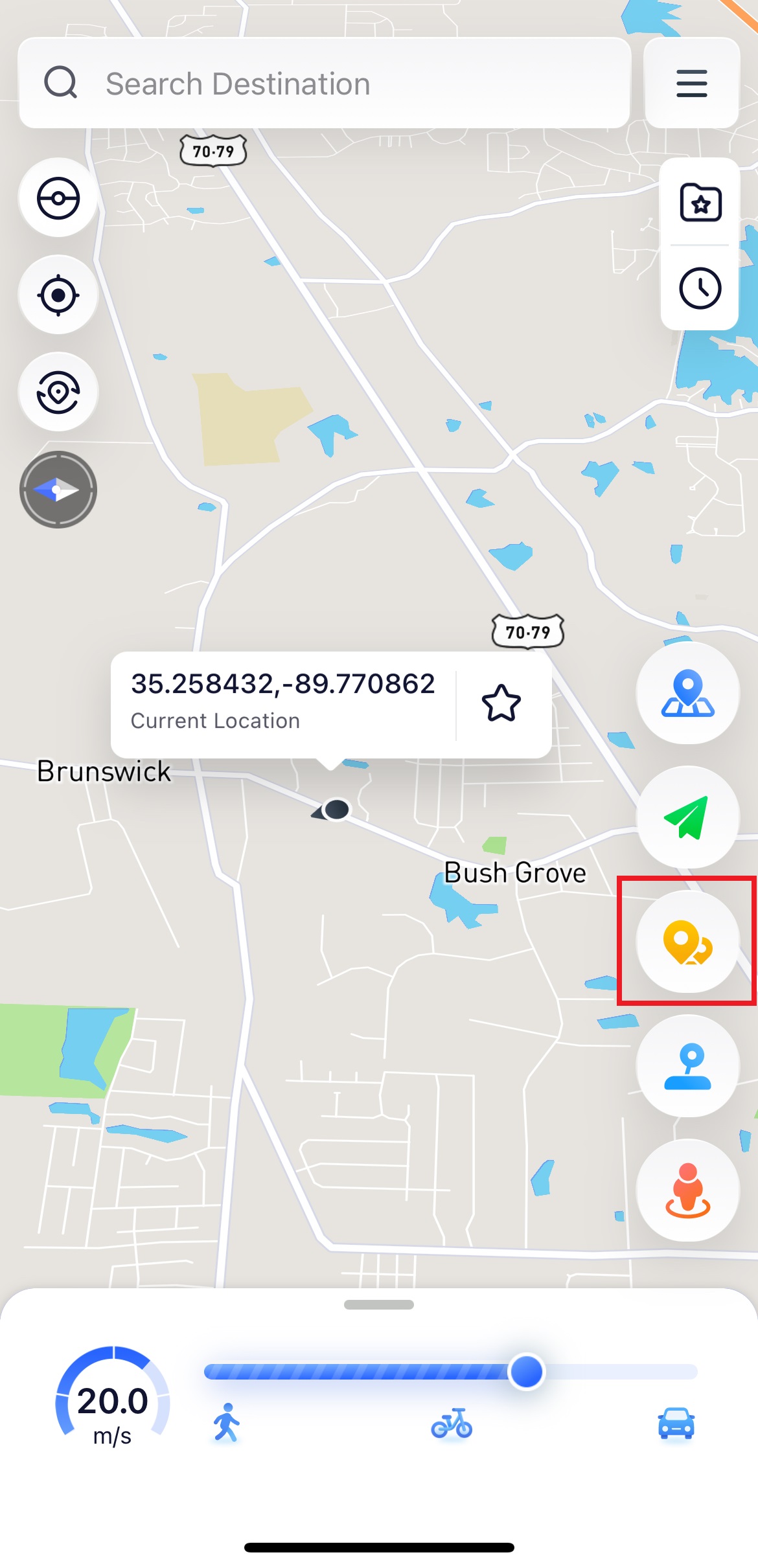Open the favorites folder with star

pos(699,204)
